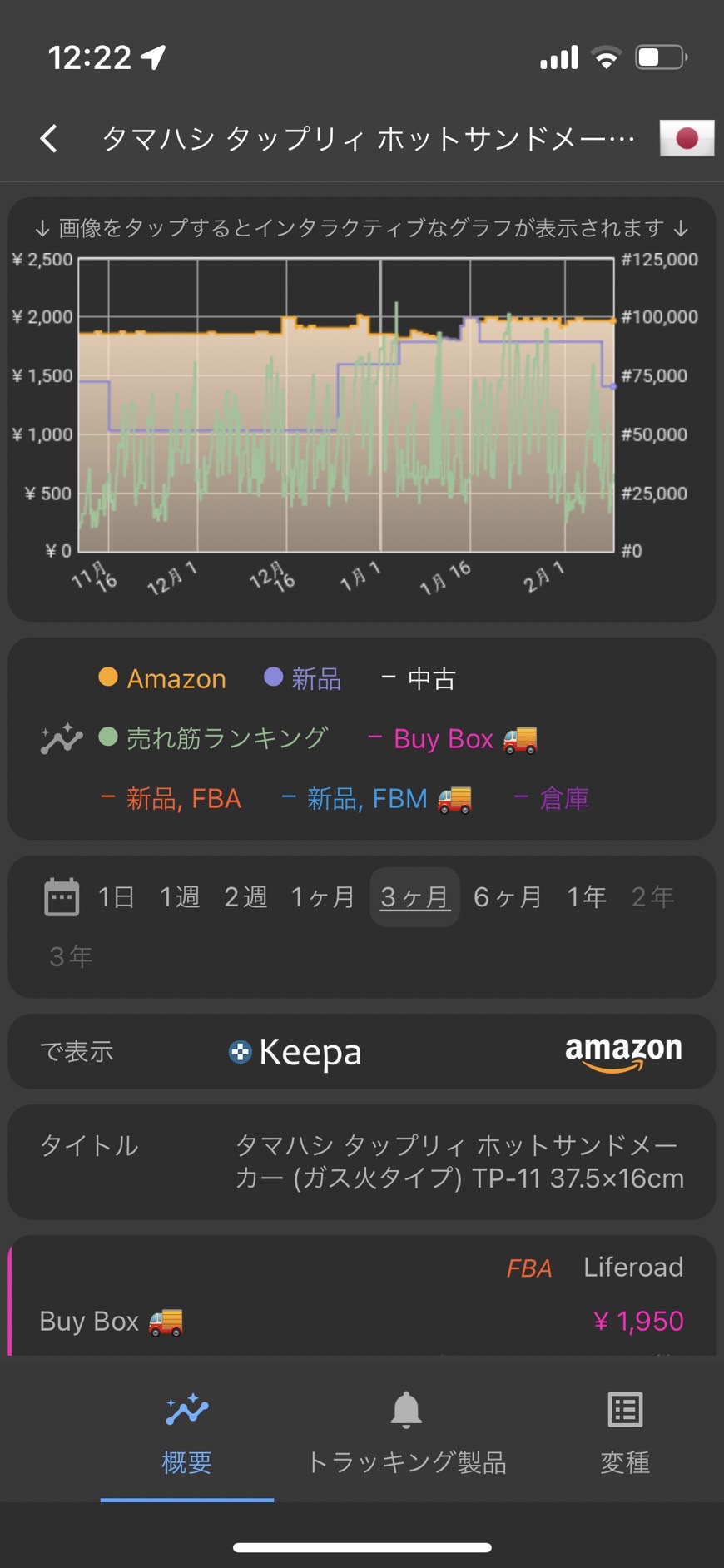Toggle the 新品, FBM line
The width and height of the screenshot is (724, 1568).
click(376, 799)
